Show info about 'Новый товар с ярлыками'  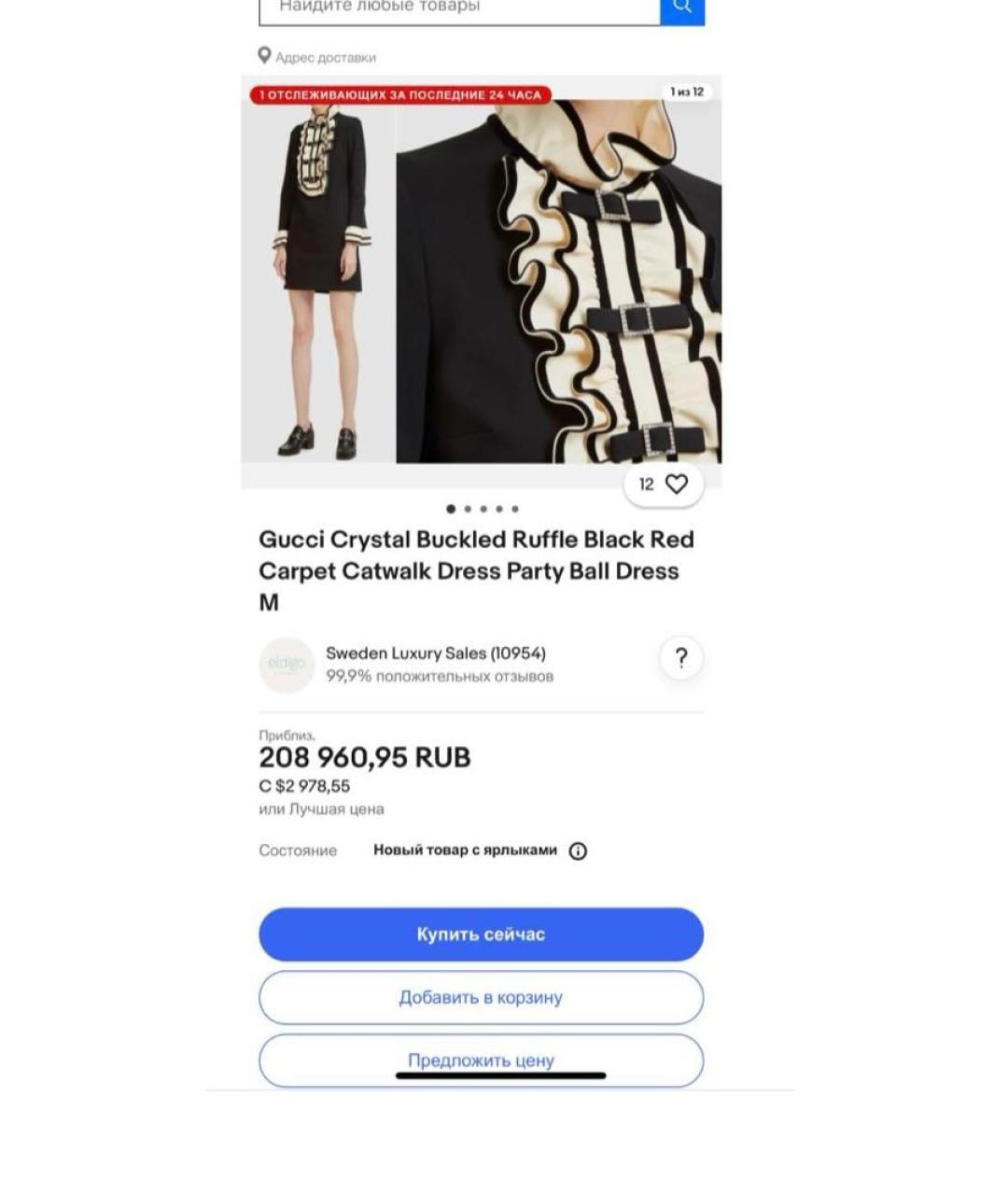(578, 851)
